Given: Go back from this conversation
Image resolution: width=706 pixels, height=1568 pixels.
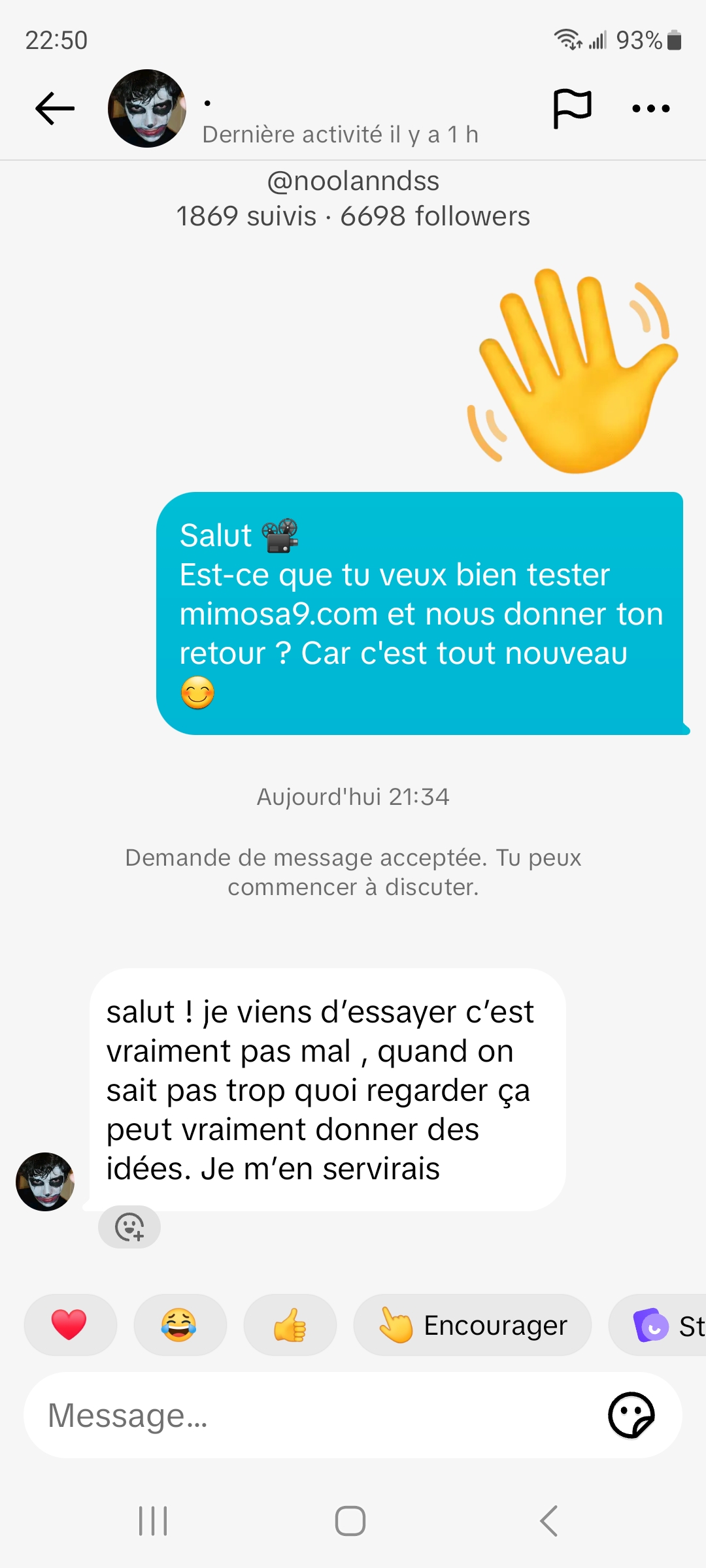Looking at the screenshot, I should pyautogui.click(x=55, y=108).
